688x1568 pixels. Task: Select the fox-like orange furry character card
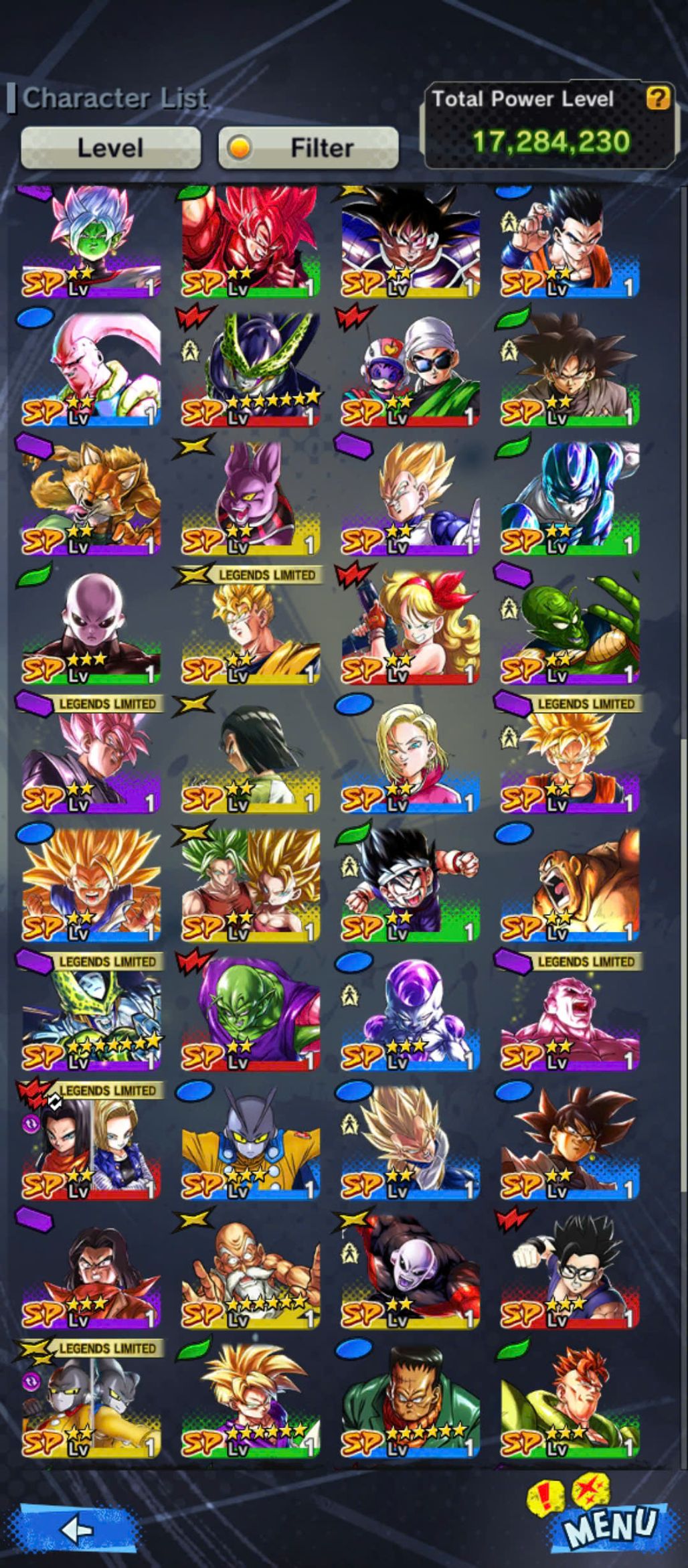91,497
